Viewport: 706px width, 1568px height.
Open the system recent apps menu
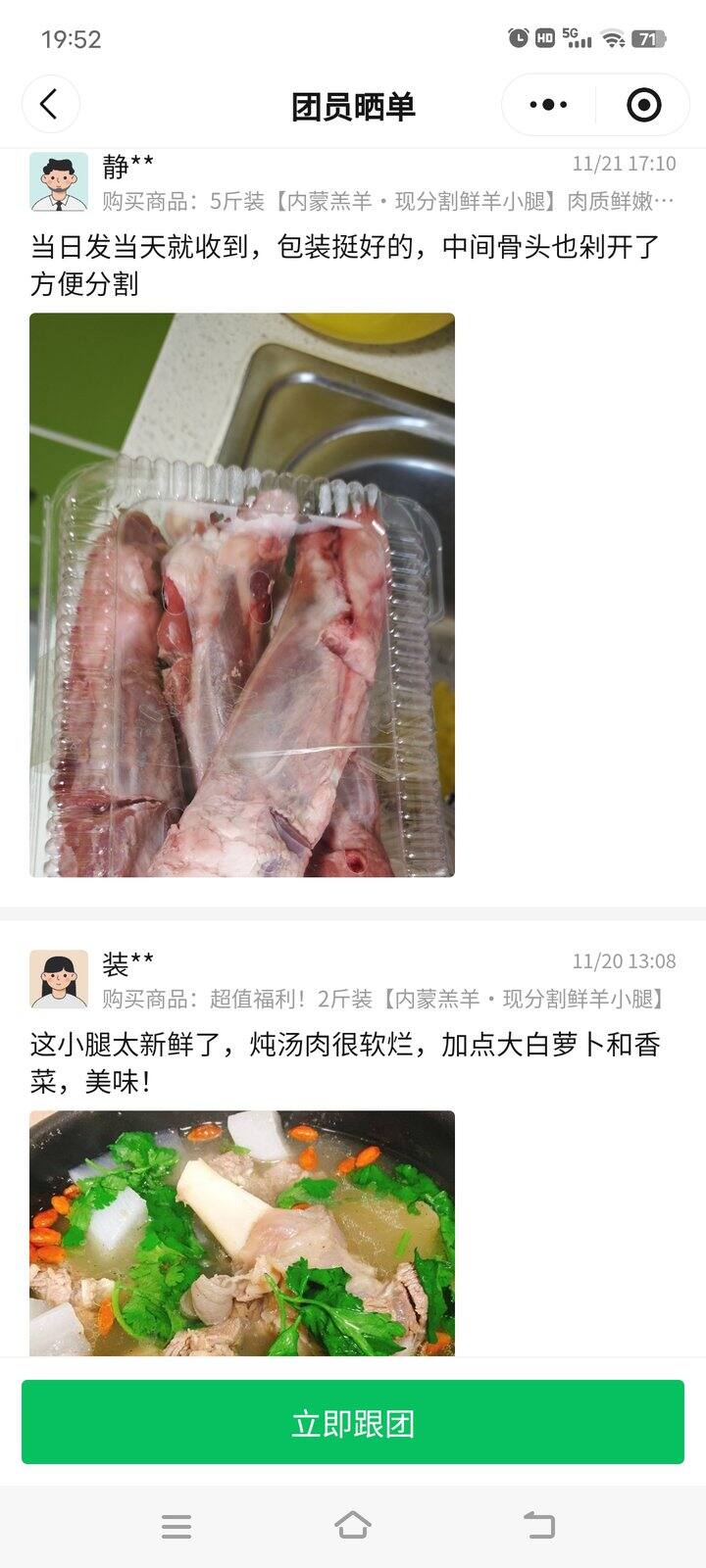click(x=176, y=1525)
